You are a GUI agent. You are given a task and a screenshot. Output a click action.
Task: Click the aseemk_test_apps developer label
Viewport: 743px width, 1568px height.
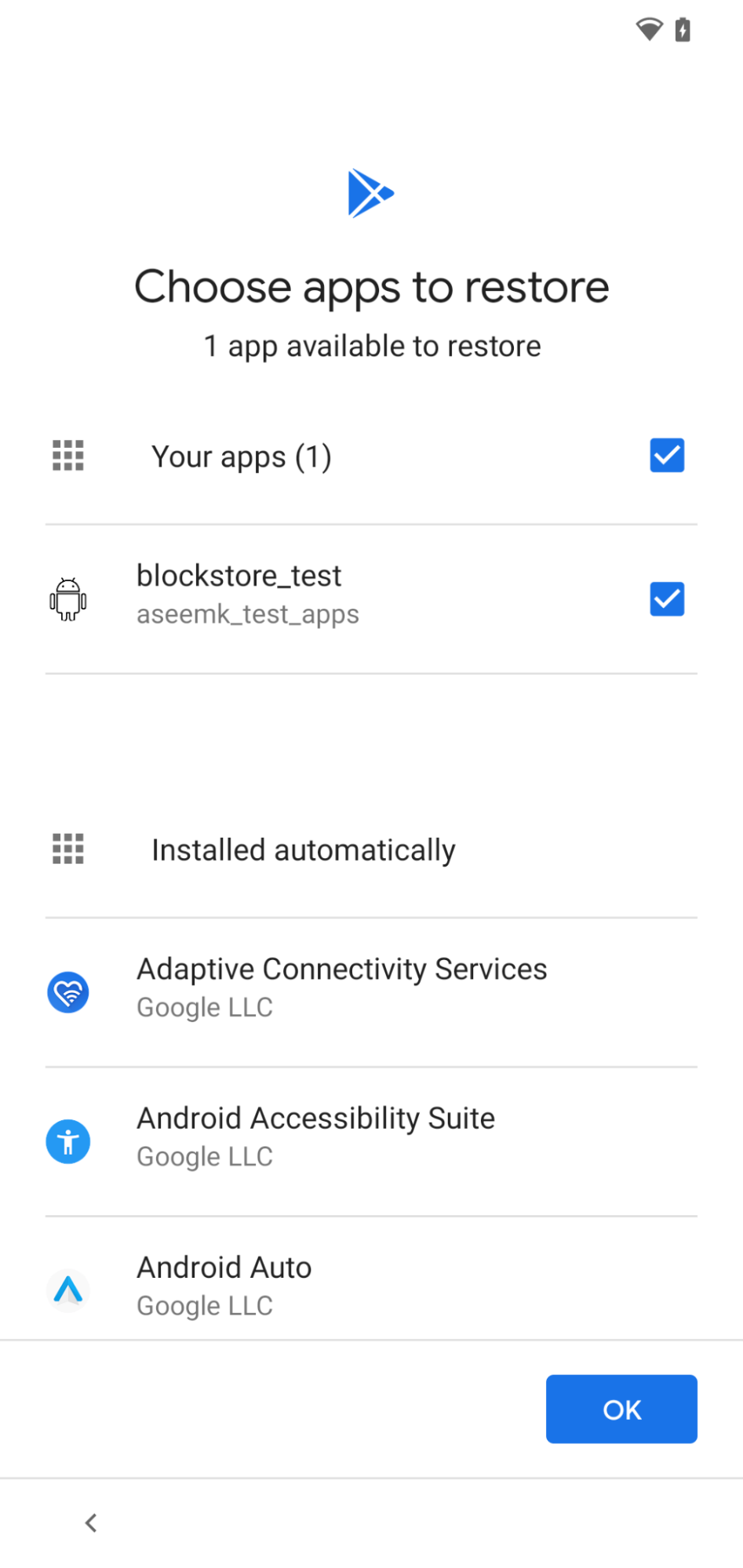[x=248, y=614]
